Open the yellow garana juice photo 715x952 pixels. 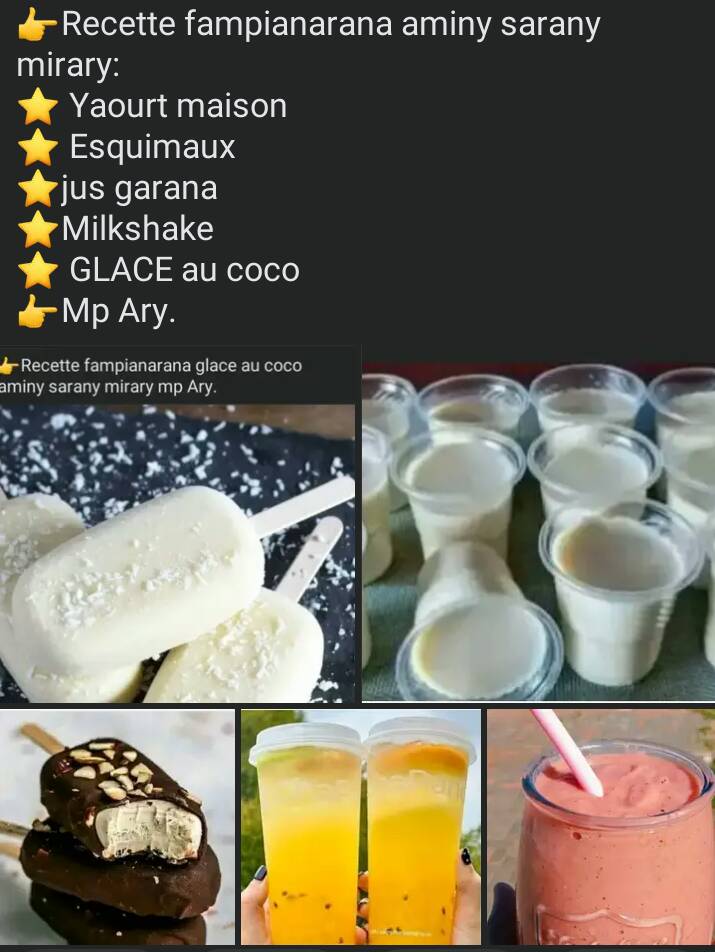click(x=360, y=826)
